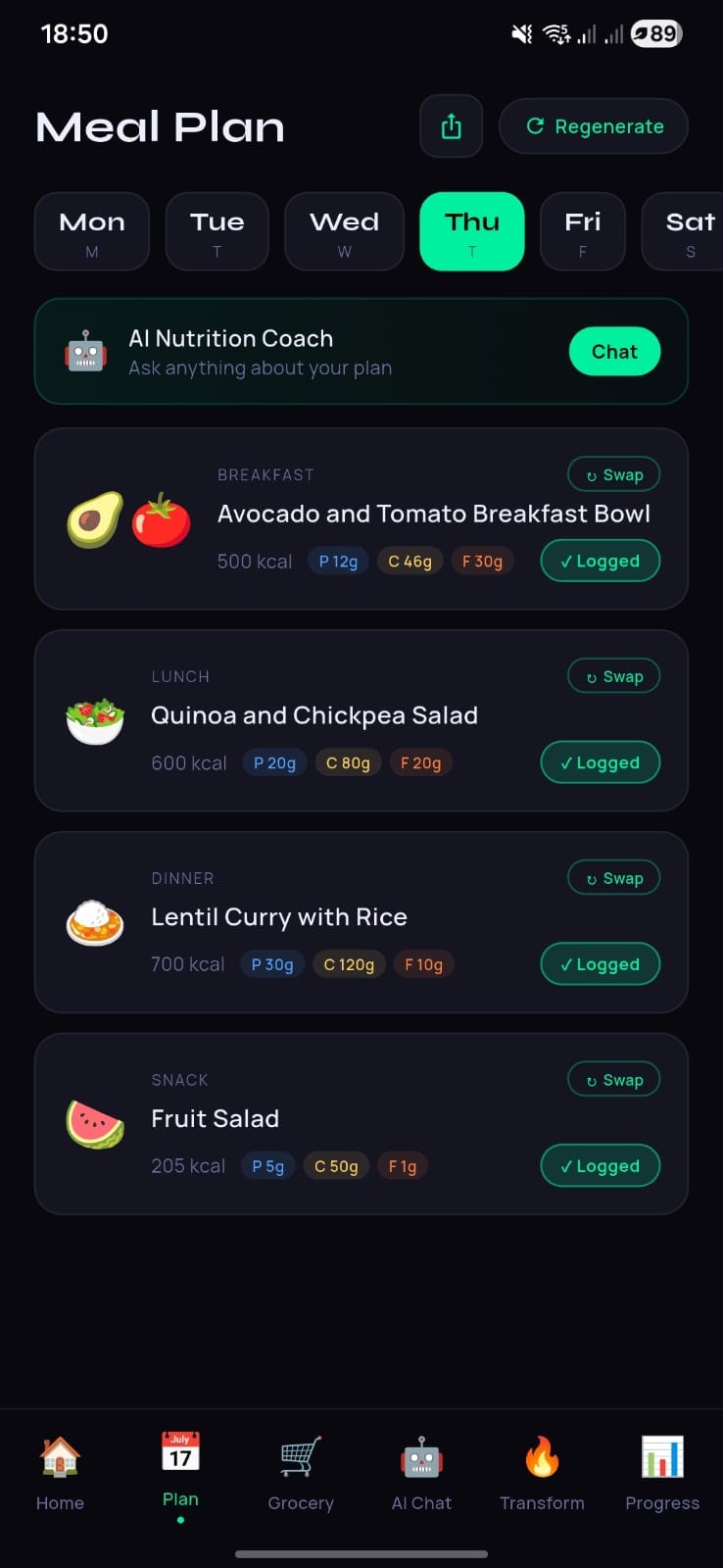Share the meal plan
Viewport: 723px width, 1568px height.
451,126
